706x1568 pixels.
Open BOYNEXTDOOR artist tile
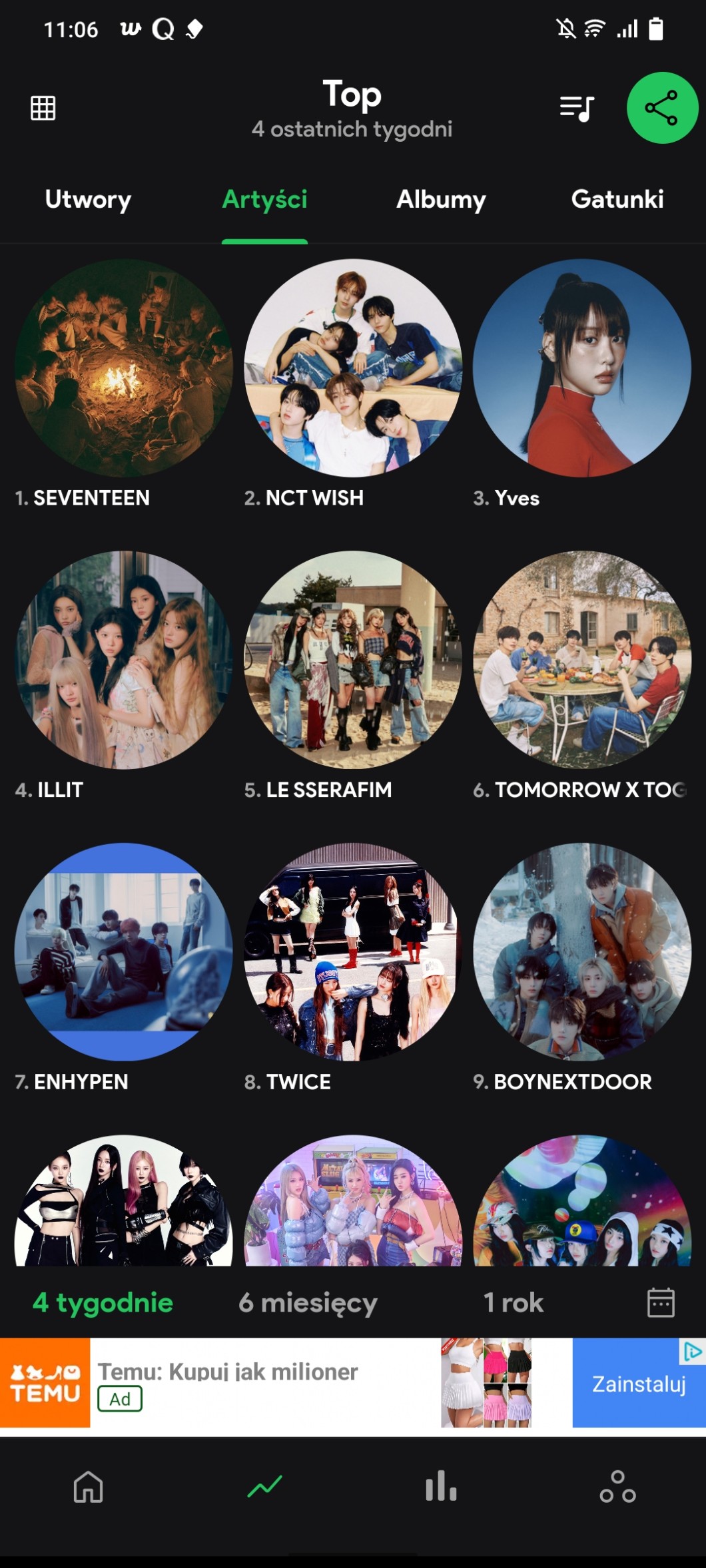pos(581,952)
